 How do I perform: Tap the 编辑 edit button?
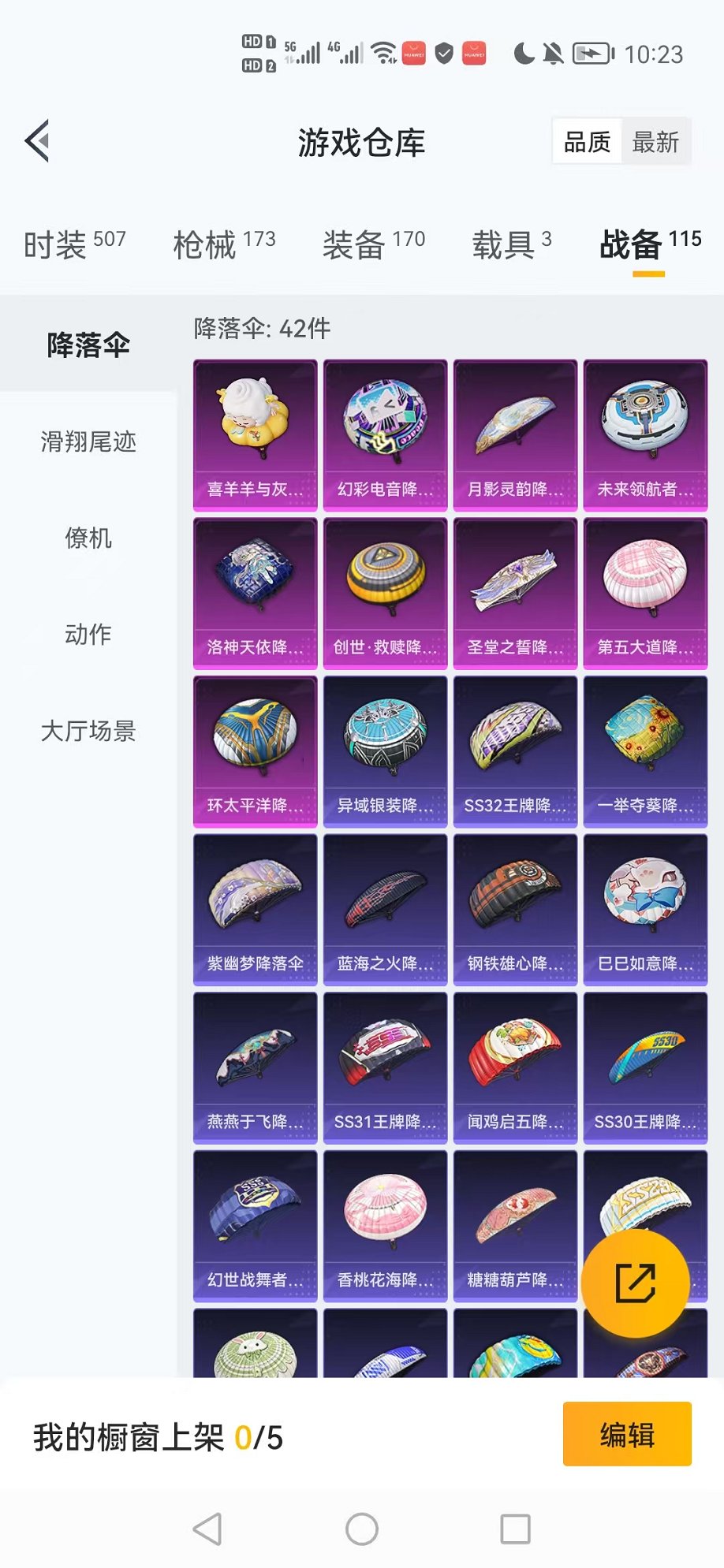tap(627, 1434)
